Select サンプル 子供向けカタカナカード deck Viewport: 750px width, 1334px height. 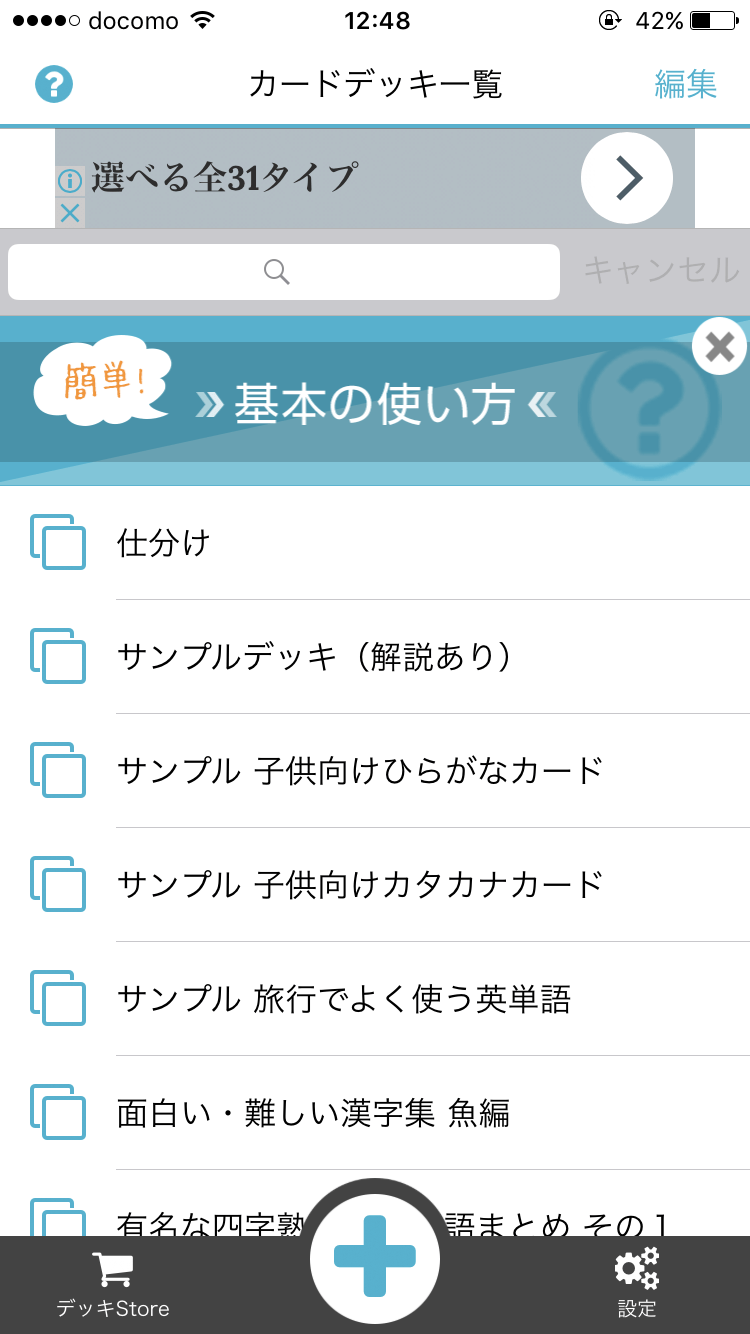[375, 885]
